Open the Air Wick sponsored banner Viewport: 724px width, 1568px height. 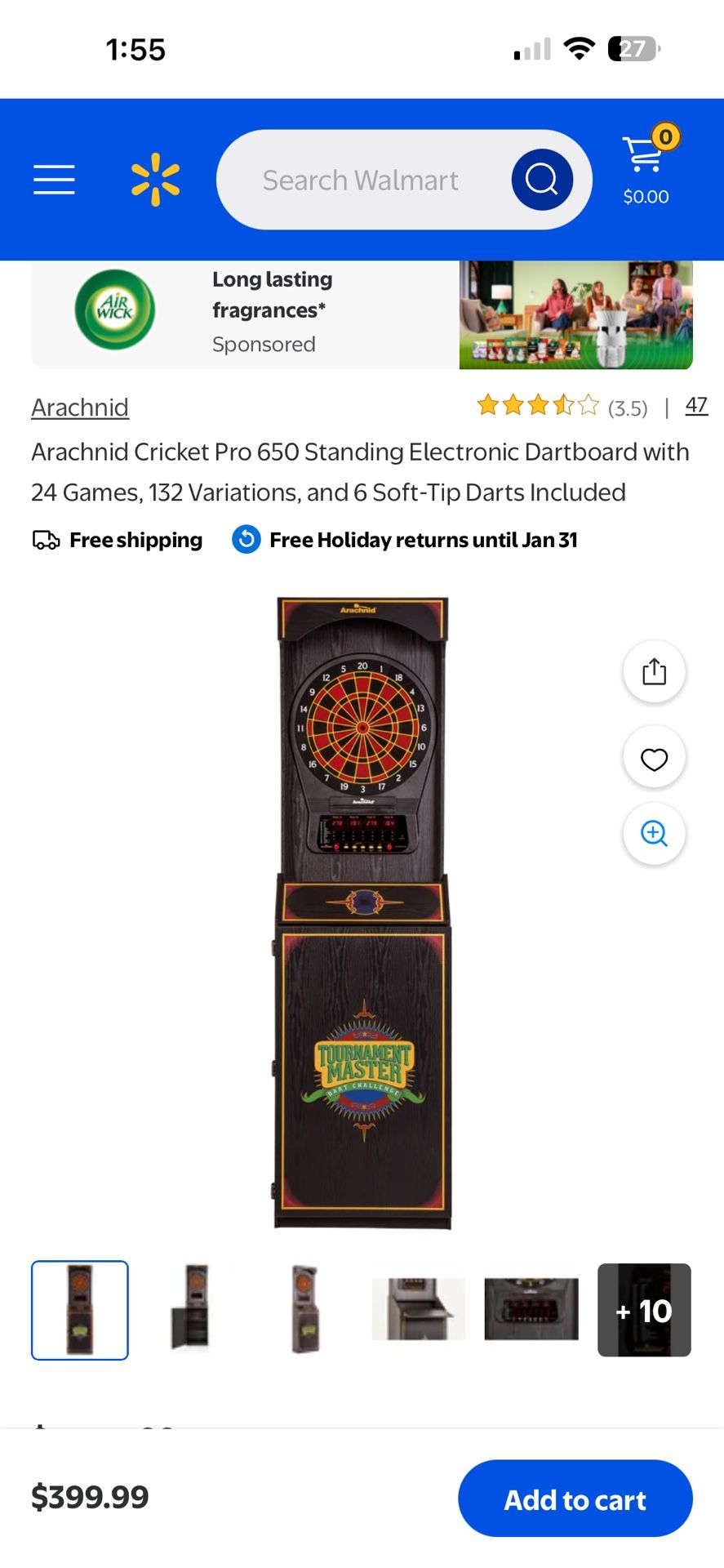(x=362, y=314)
